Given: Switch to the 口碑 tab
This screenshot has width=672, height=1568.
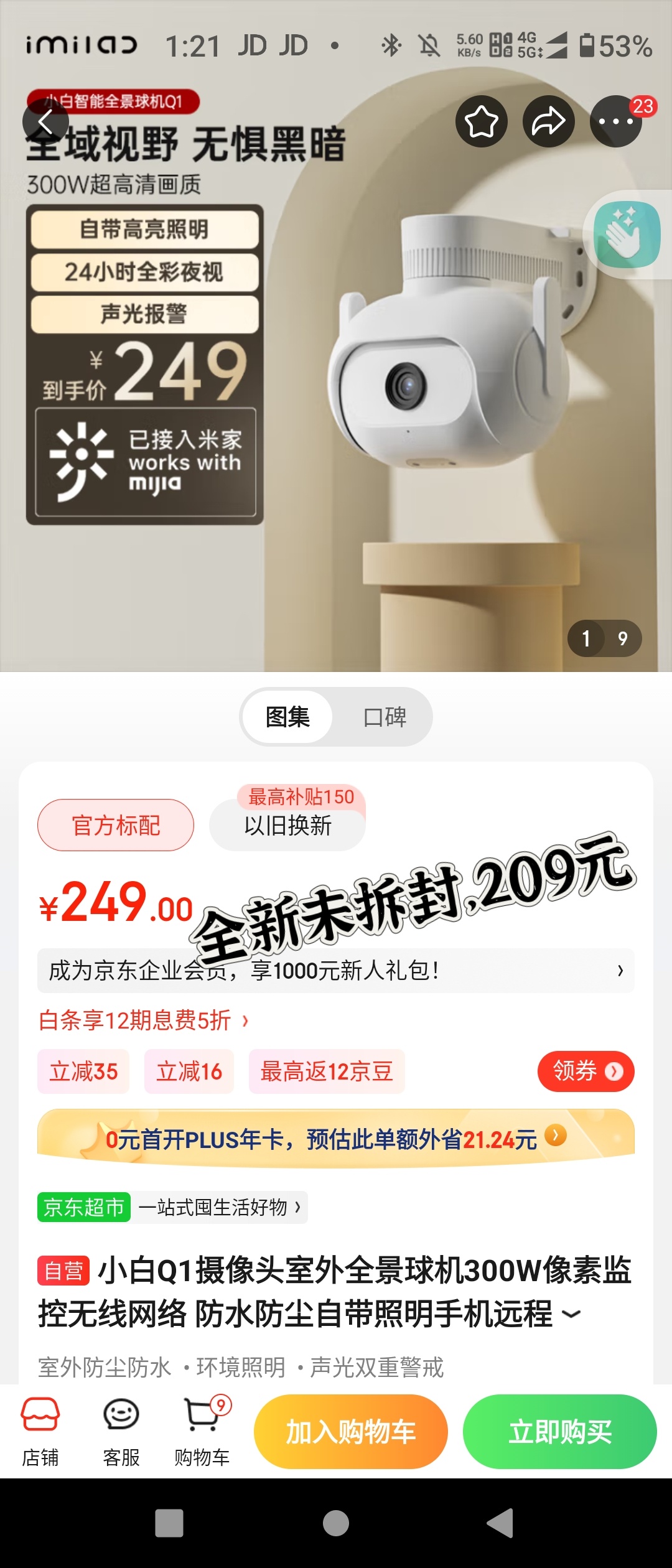Looking at the screenshot, I should [385, 717].
